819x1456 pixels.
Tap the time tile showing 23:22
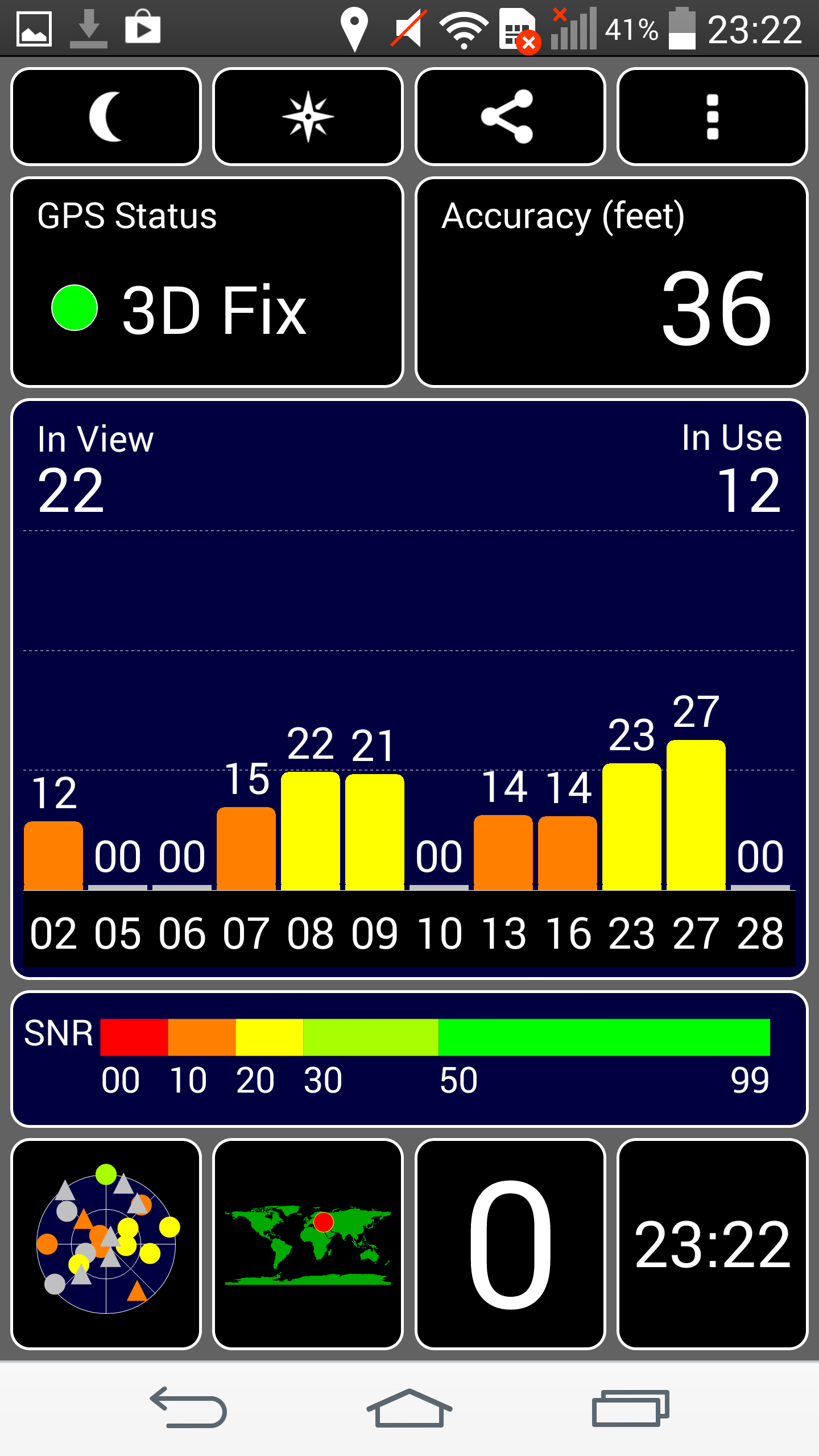[712, 1244]
